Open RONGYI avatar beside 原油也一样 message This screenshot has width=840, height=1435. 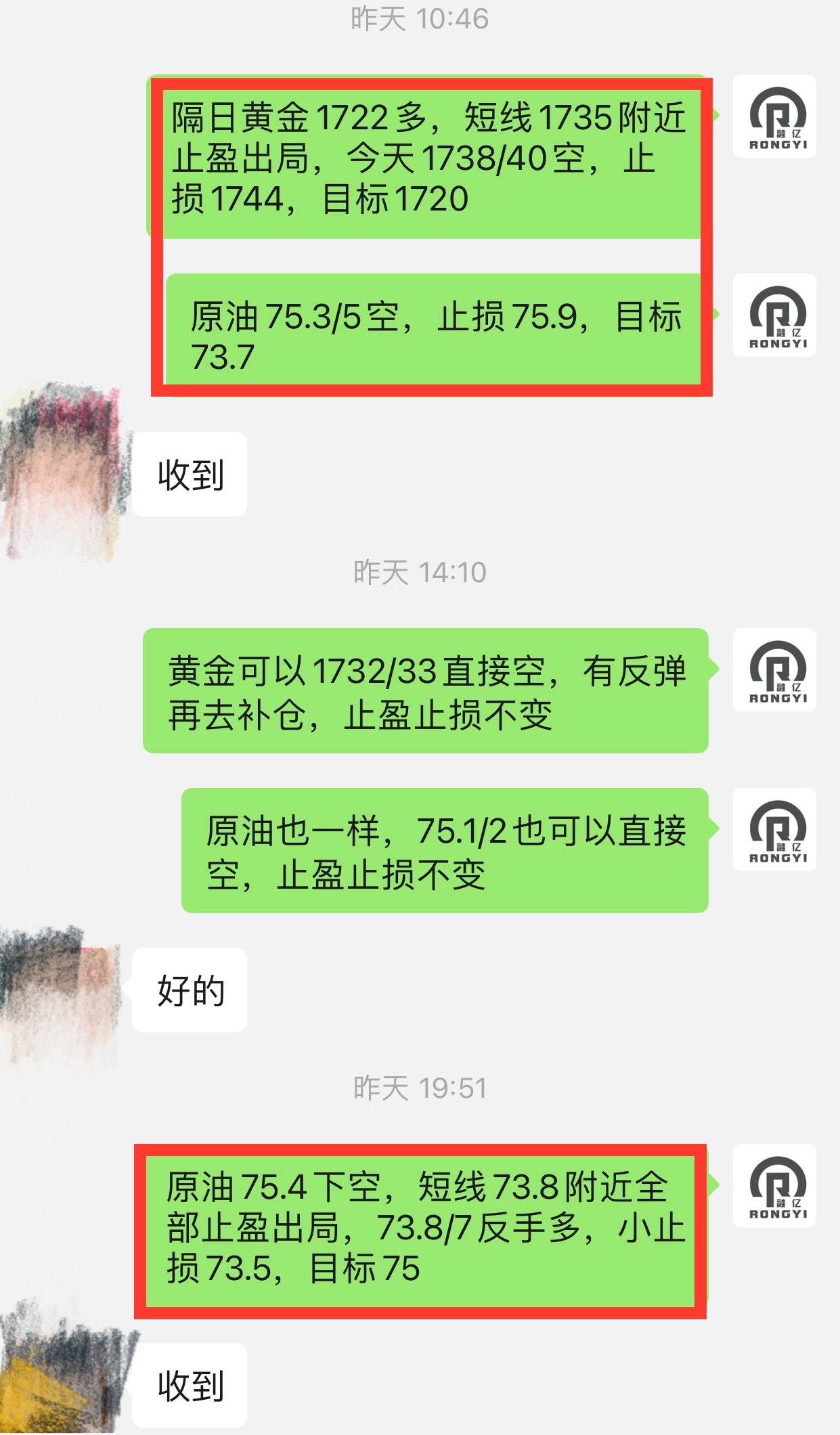coord(774,830)
